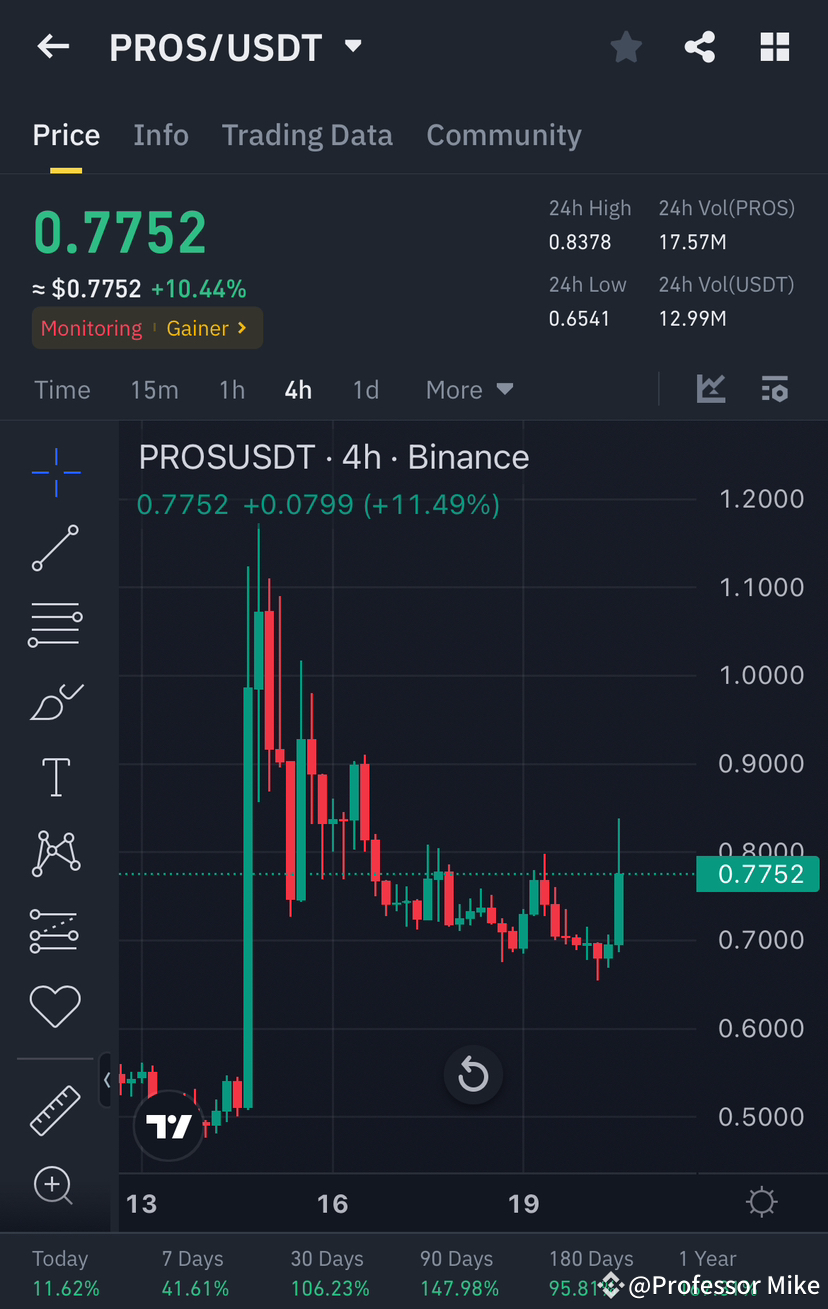Viewport: 828px width, 1309px height.
Task: Collapse the drawing tools sidebar
Action: tap(107, 1080)
